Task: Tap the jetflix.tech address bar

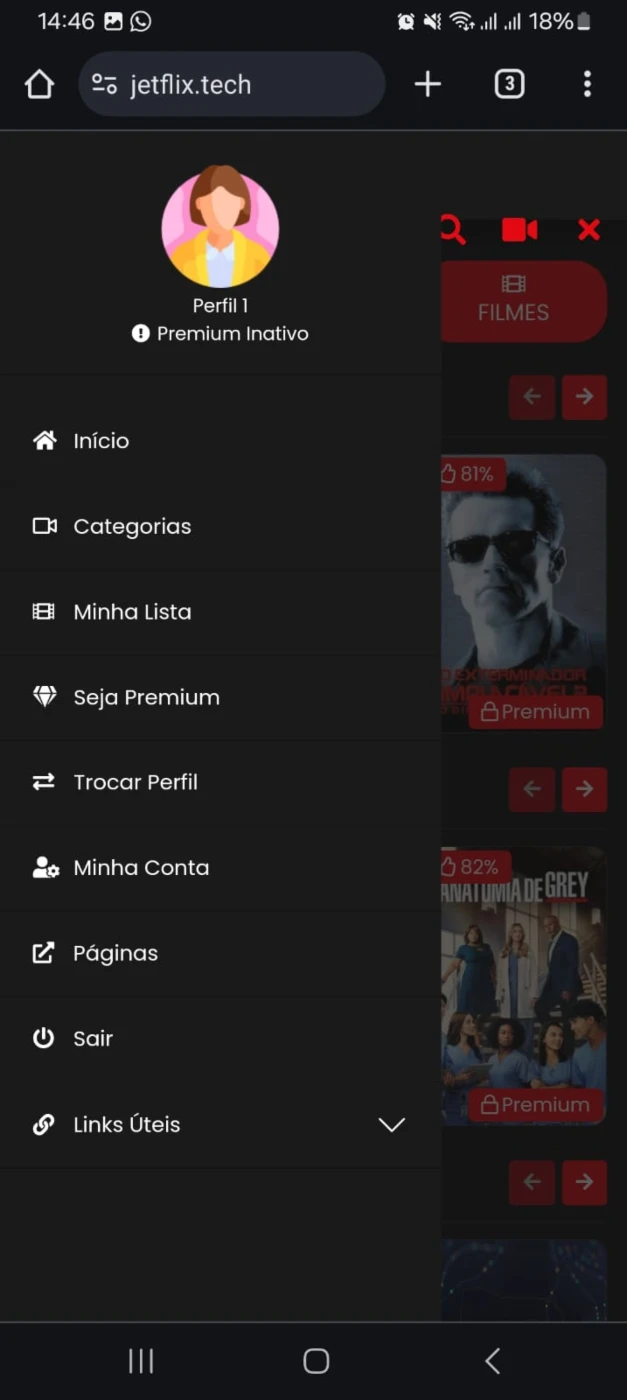Action: [x=232, y=84]
